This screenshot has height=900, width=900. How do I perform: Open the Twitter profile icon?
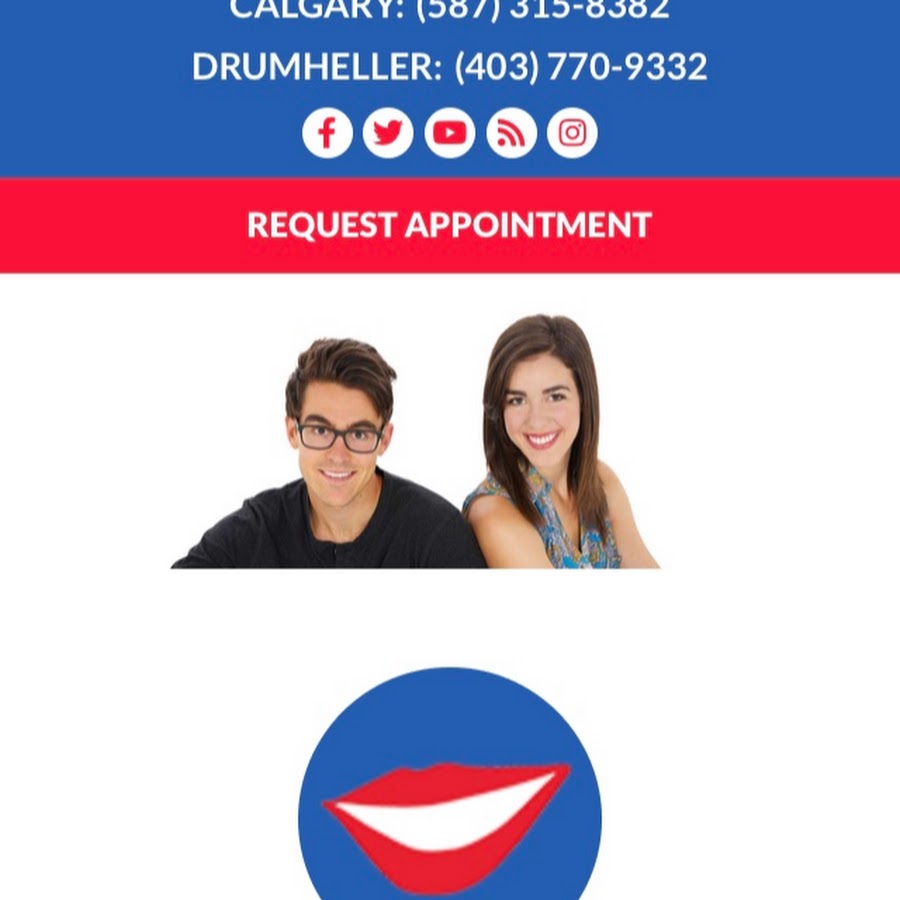388,133
